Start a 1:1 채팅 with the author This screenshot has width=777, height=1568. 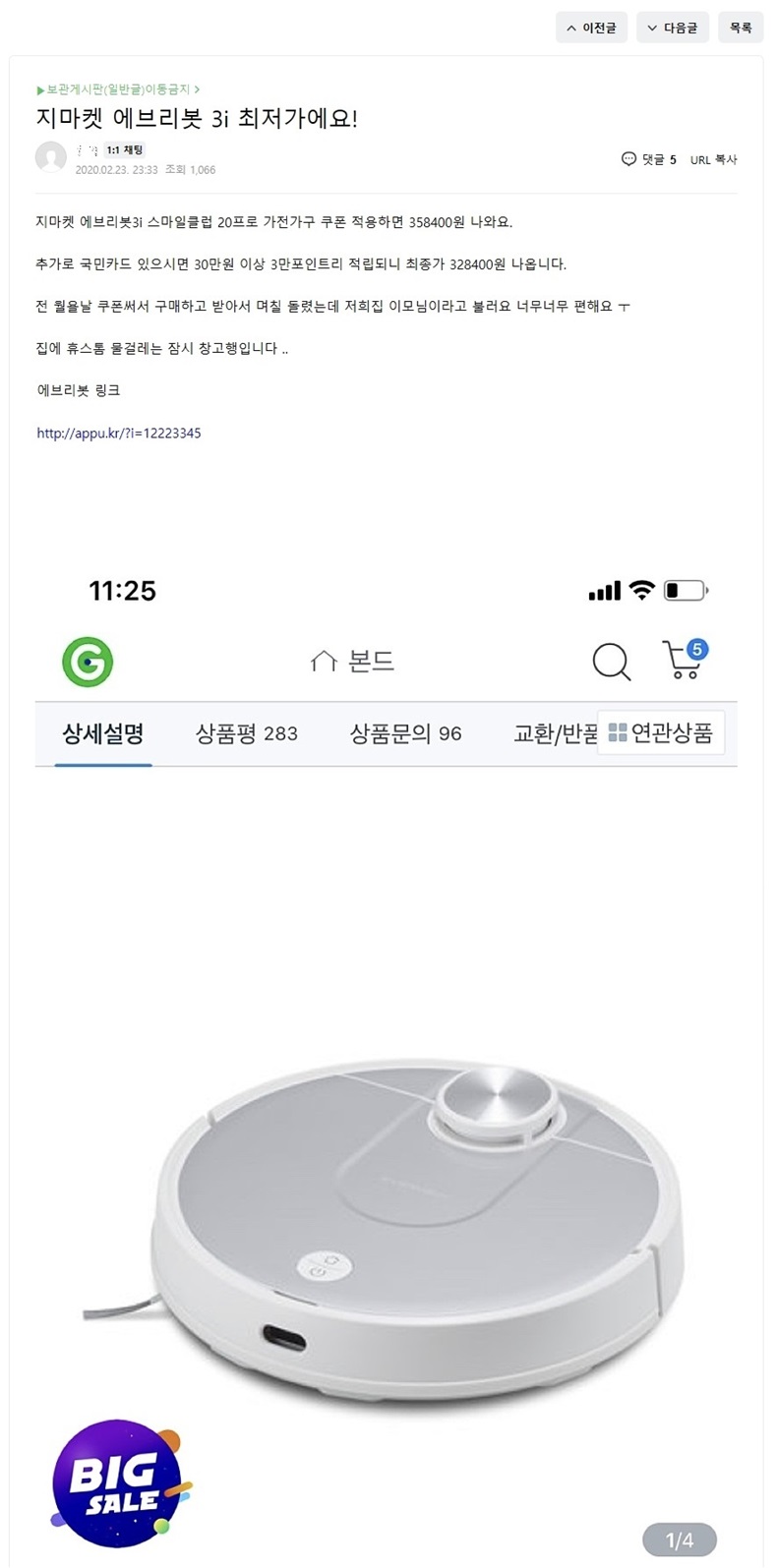(125, 150)
